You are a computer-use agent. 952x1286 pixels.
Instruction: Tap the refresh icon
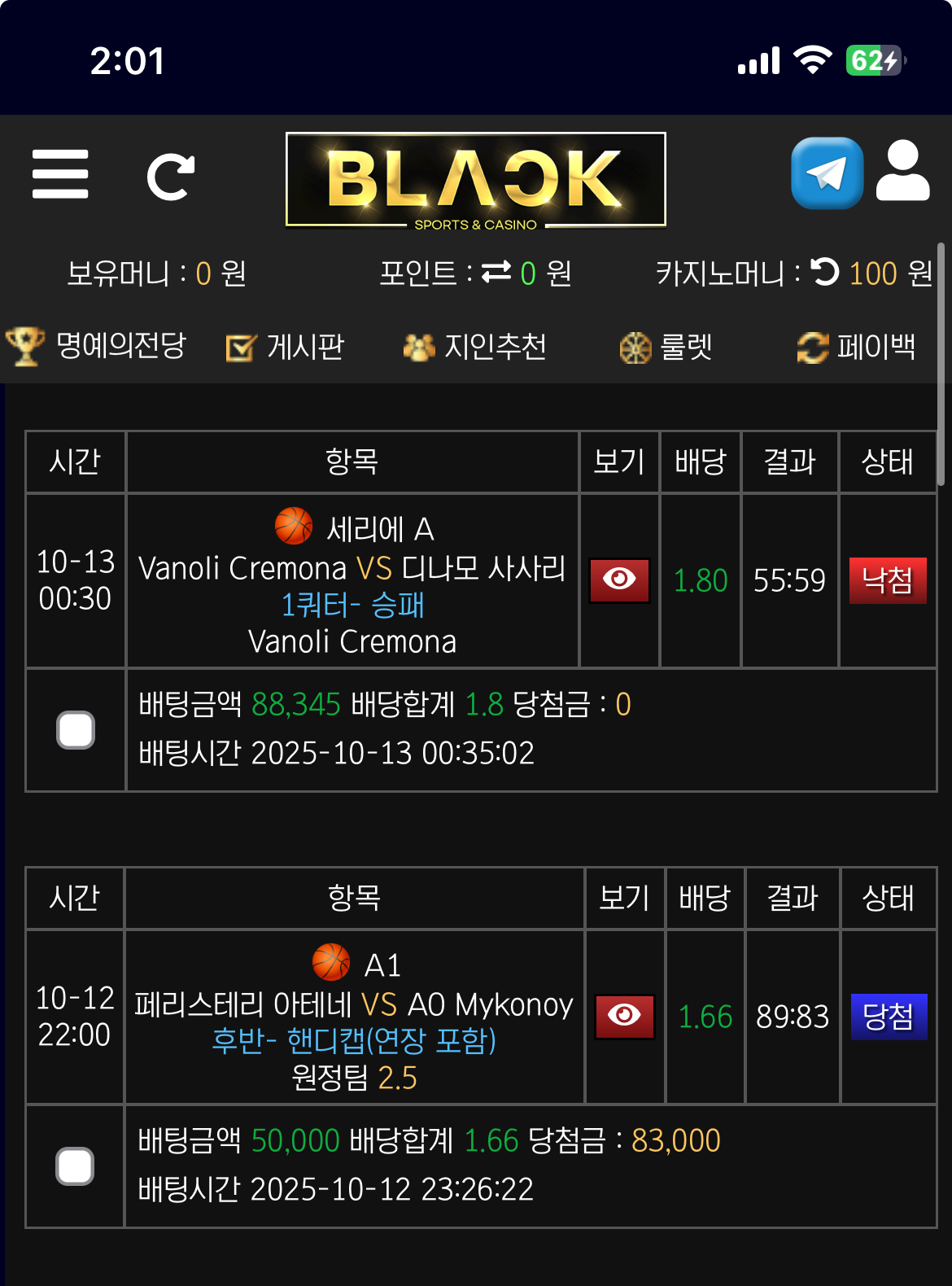tap(170, 176)
